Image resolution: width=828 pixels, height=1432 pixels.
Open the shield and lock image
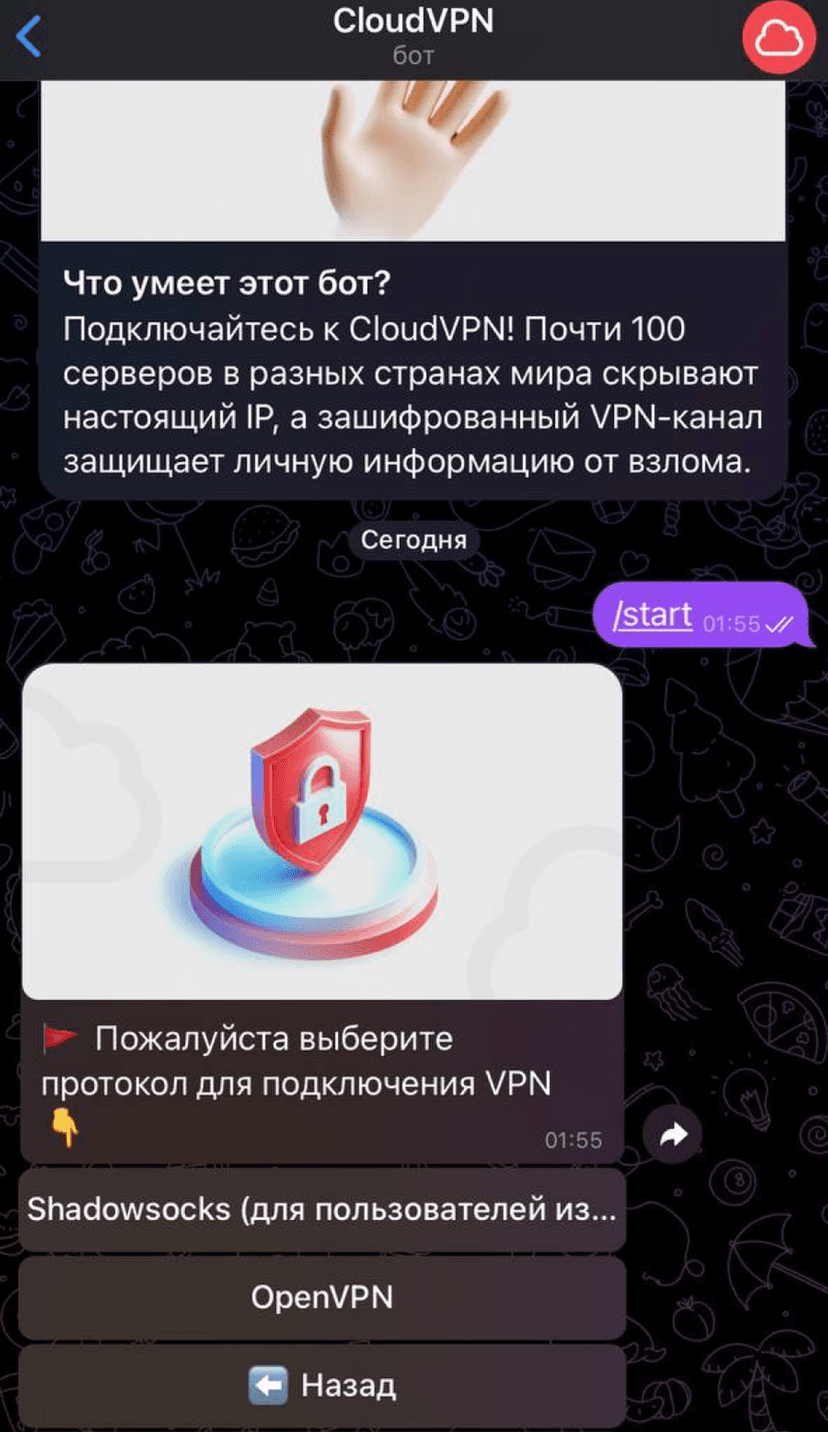[x=321, y=831]
